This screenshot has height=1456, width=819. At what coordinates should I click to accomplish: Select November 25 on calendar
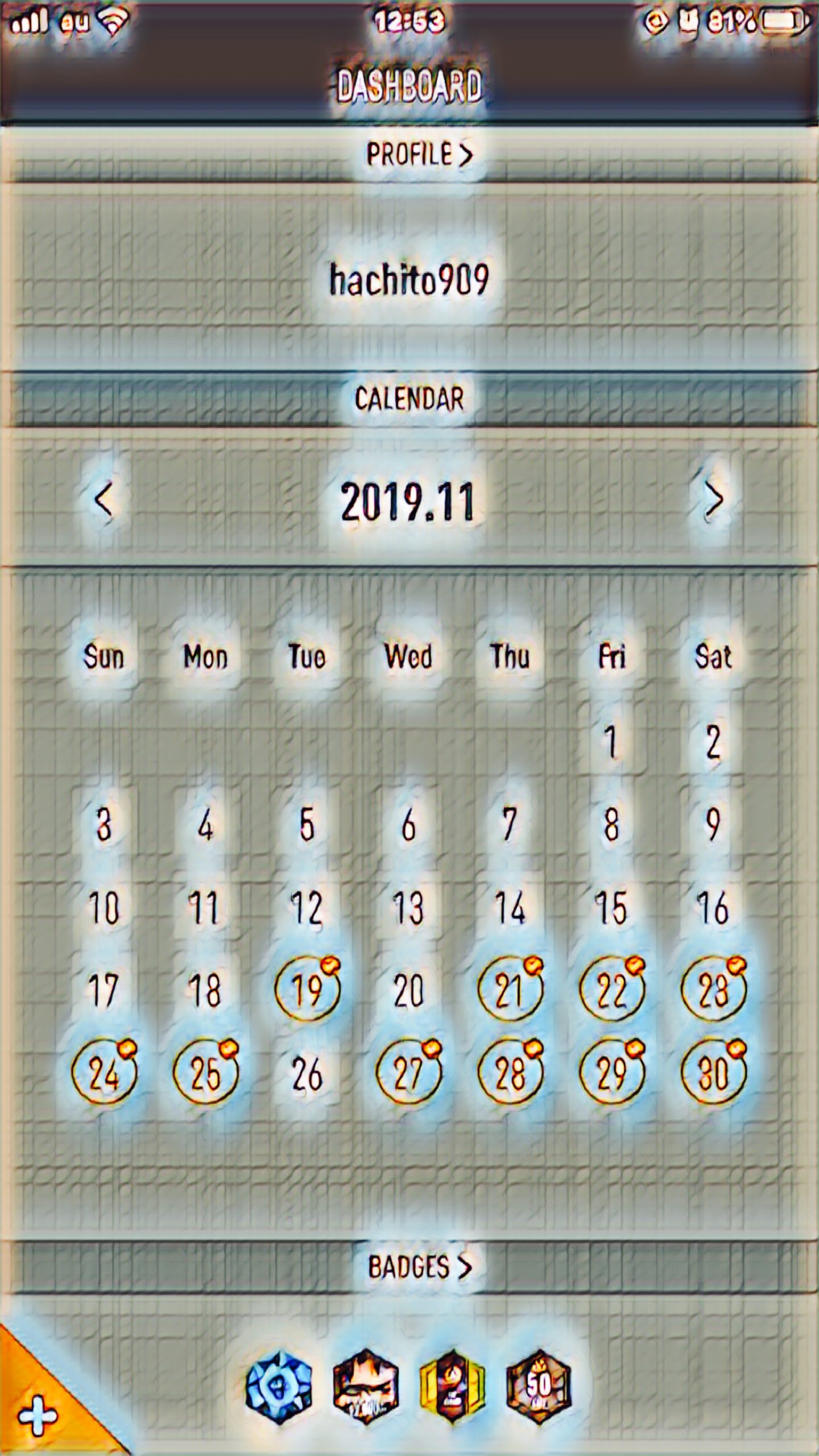click(x=205, y=1073)
